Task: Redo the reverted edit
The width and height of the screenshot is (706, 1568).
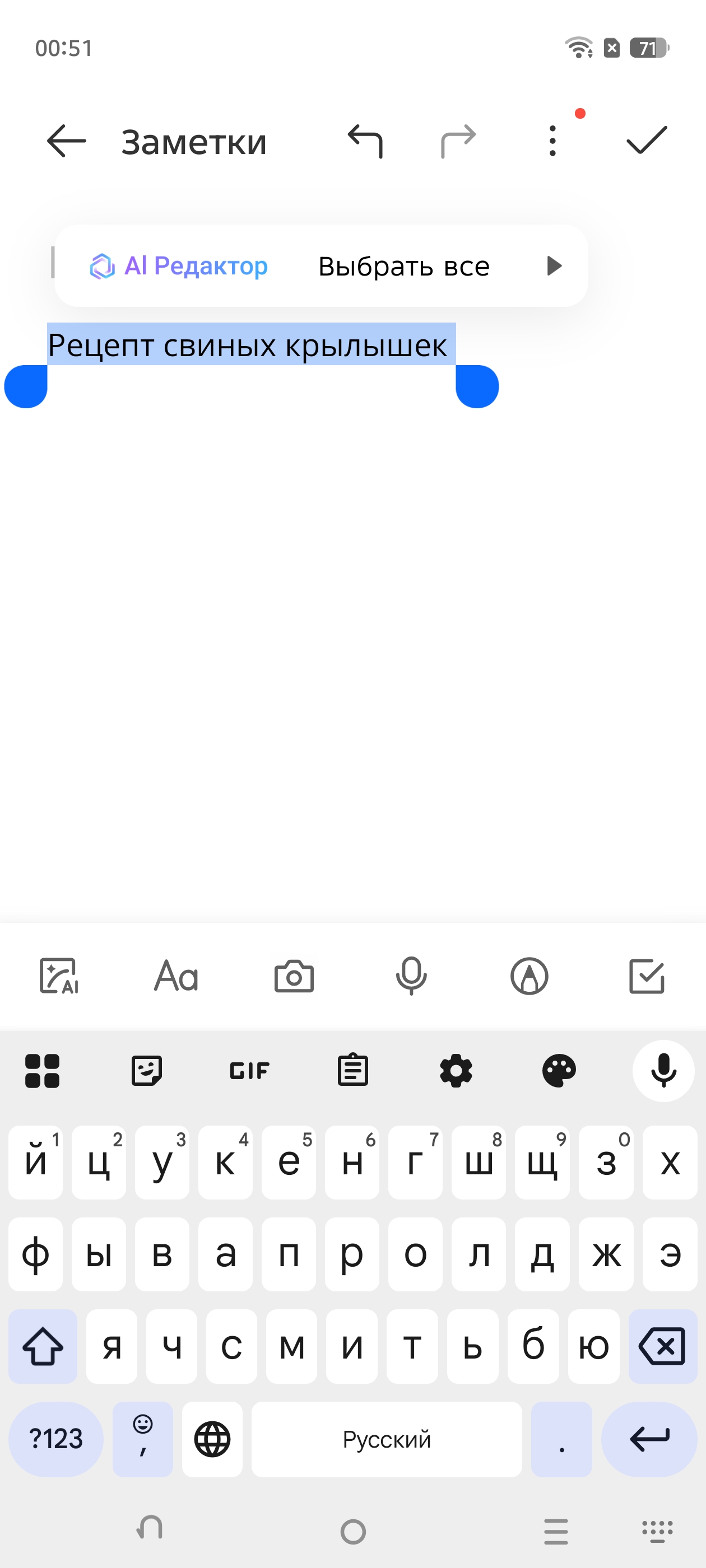Action: point(458,141)
